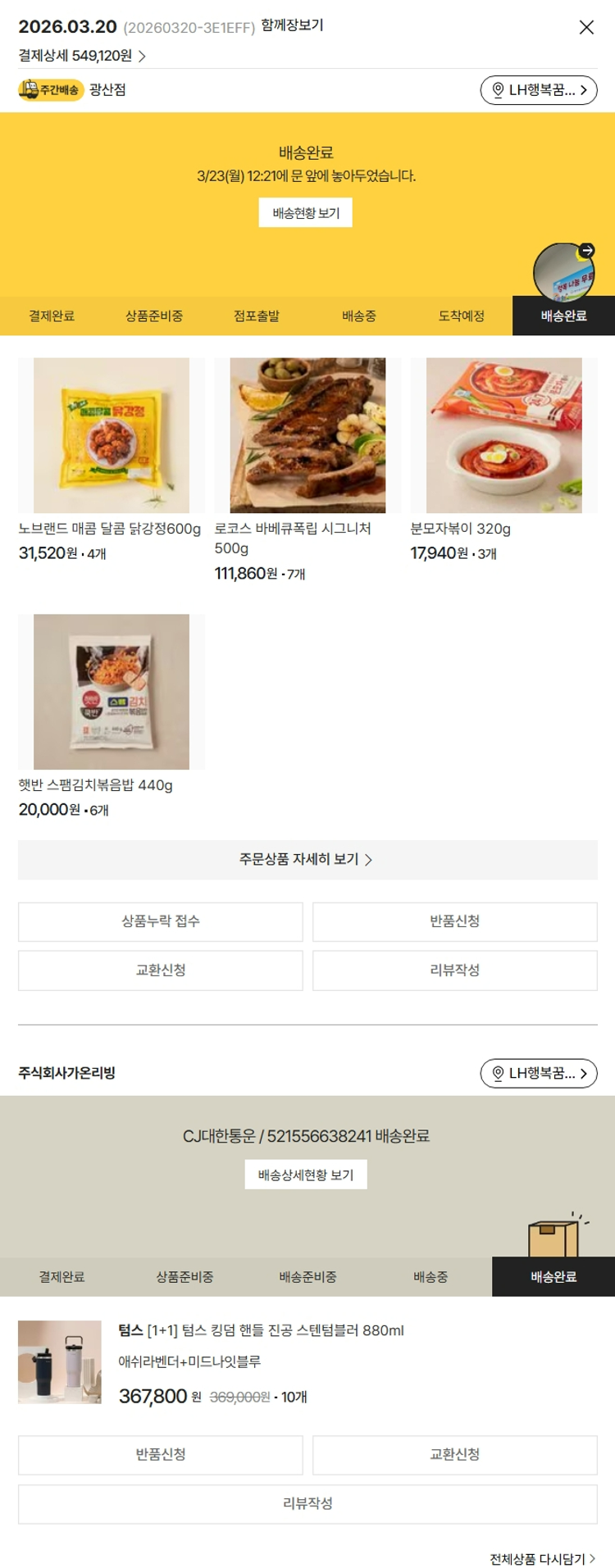Request return for the 텀스 tumbler
This screenshot has height=1568, width=615.
click(161, 1455)
